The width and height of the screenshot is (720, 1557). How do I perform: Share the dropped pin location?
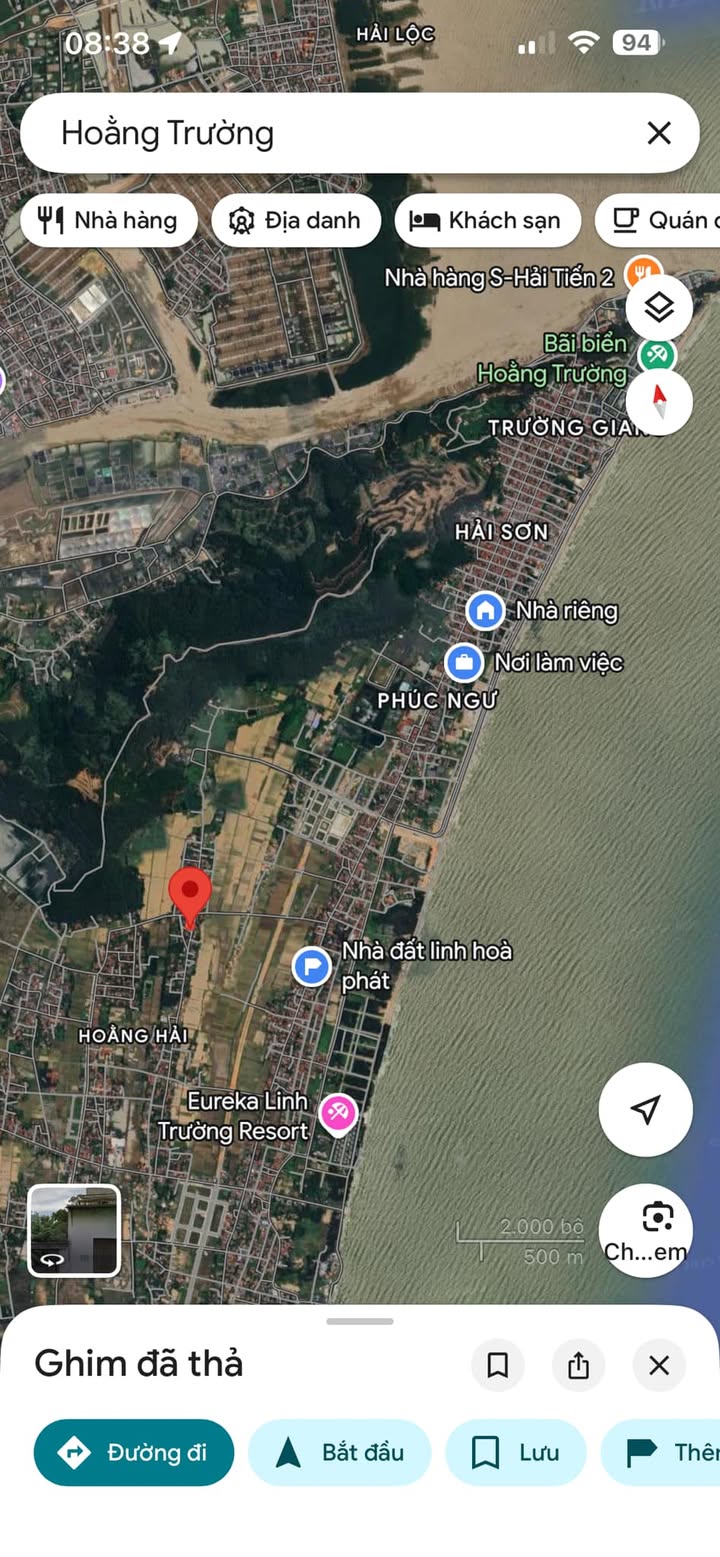point(578,1365)
